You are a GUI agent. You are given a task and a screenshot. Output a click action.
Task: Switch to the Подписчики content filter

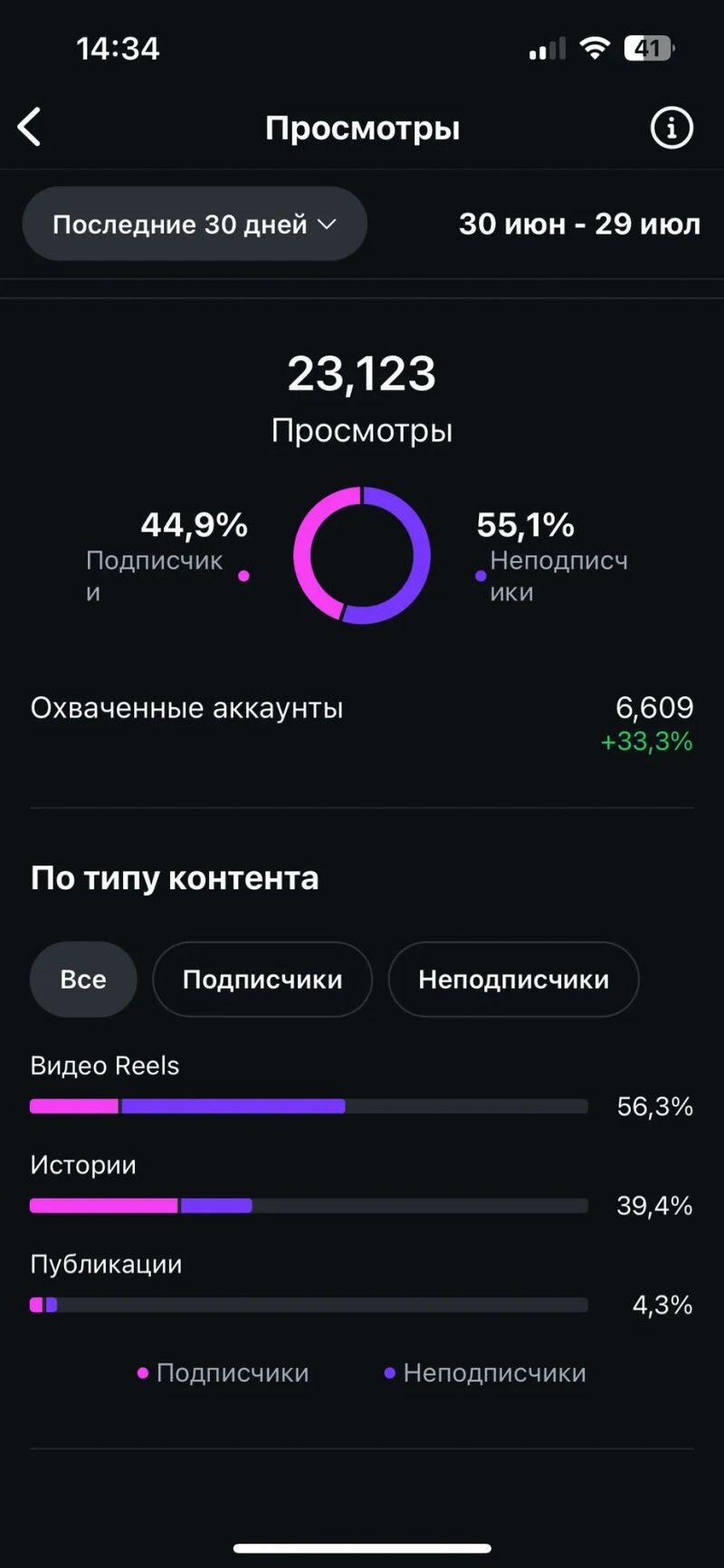click(x=262, y=980)
